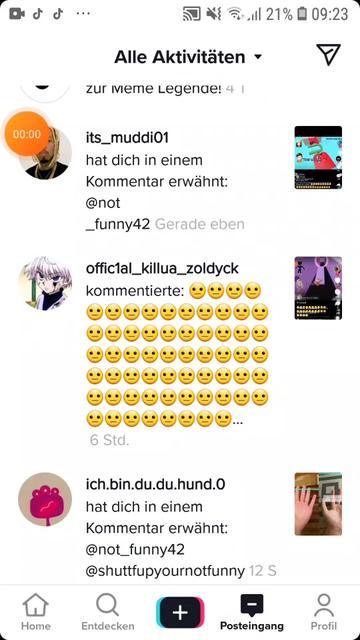
Task: Tap the orange 00:00 recording timer bubble
Action: [x=27, y=134]
